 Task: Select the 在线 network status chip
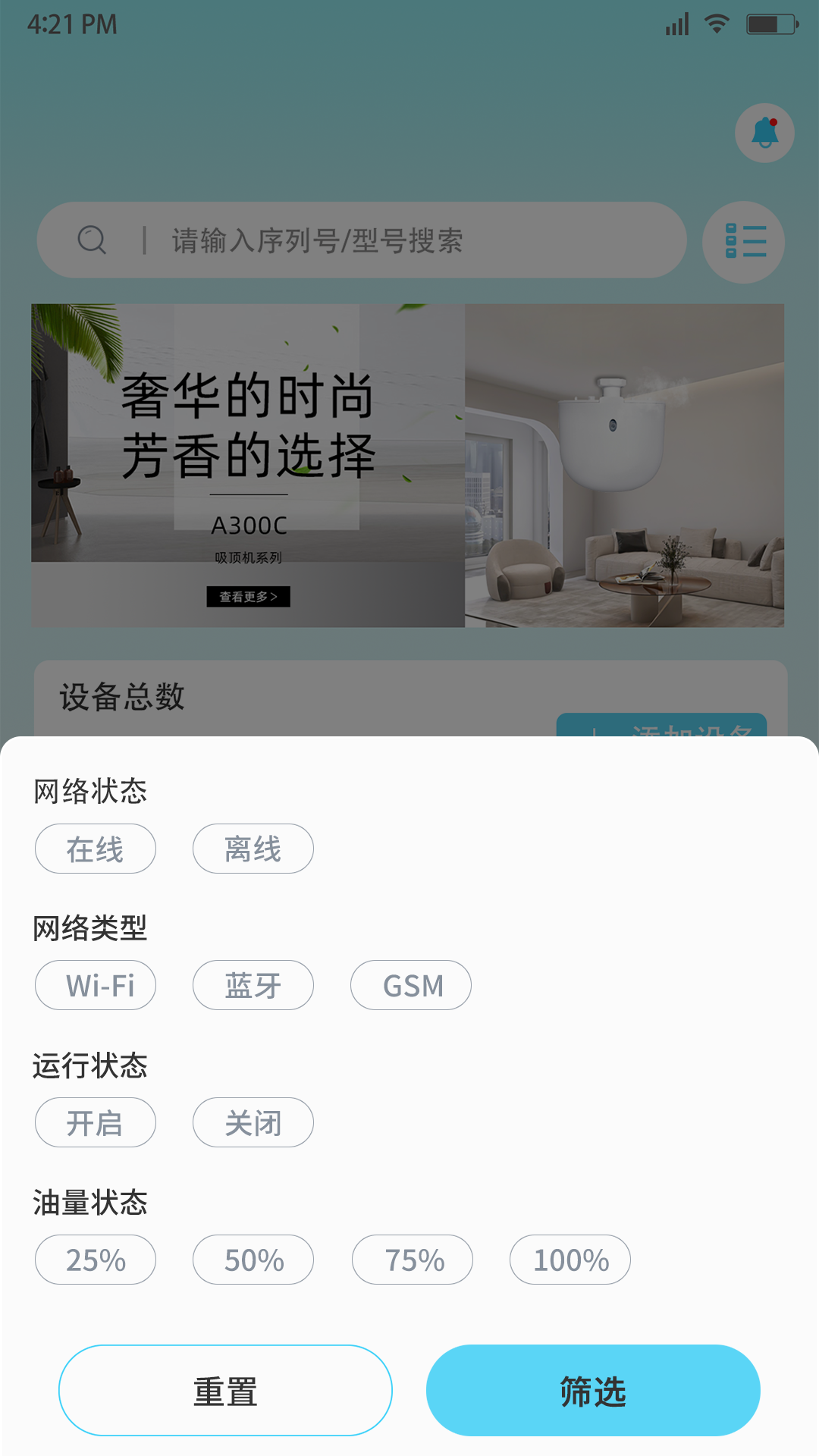95,849
